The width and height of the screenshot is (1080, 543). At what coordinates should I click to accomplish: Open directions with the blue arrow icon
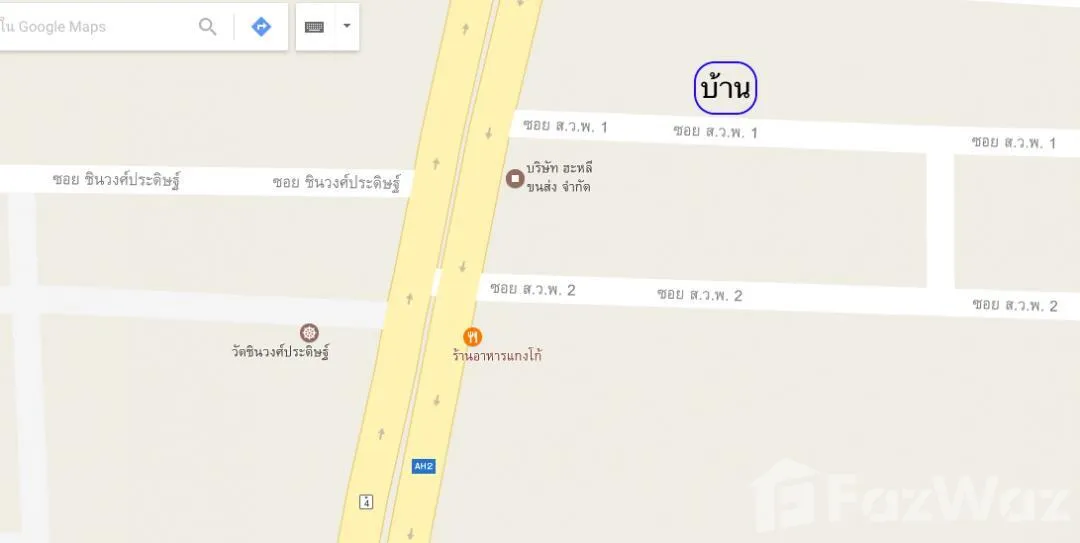pos(261,27)
